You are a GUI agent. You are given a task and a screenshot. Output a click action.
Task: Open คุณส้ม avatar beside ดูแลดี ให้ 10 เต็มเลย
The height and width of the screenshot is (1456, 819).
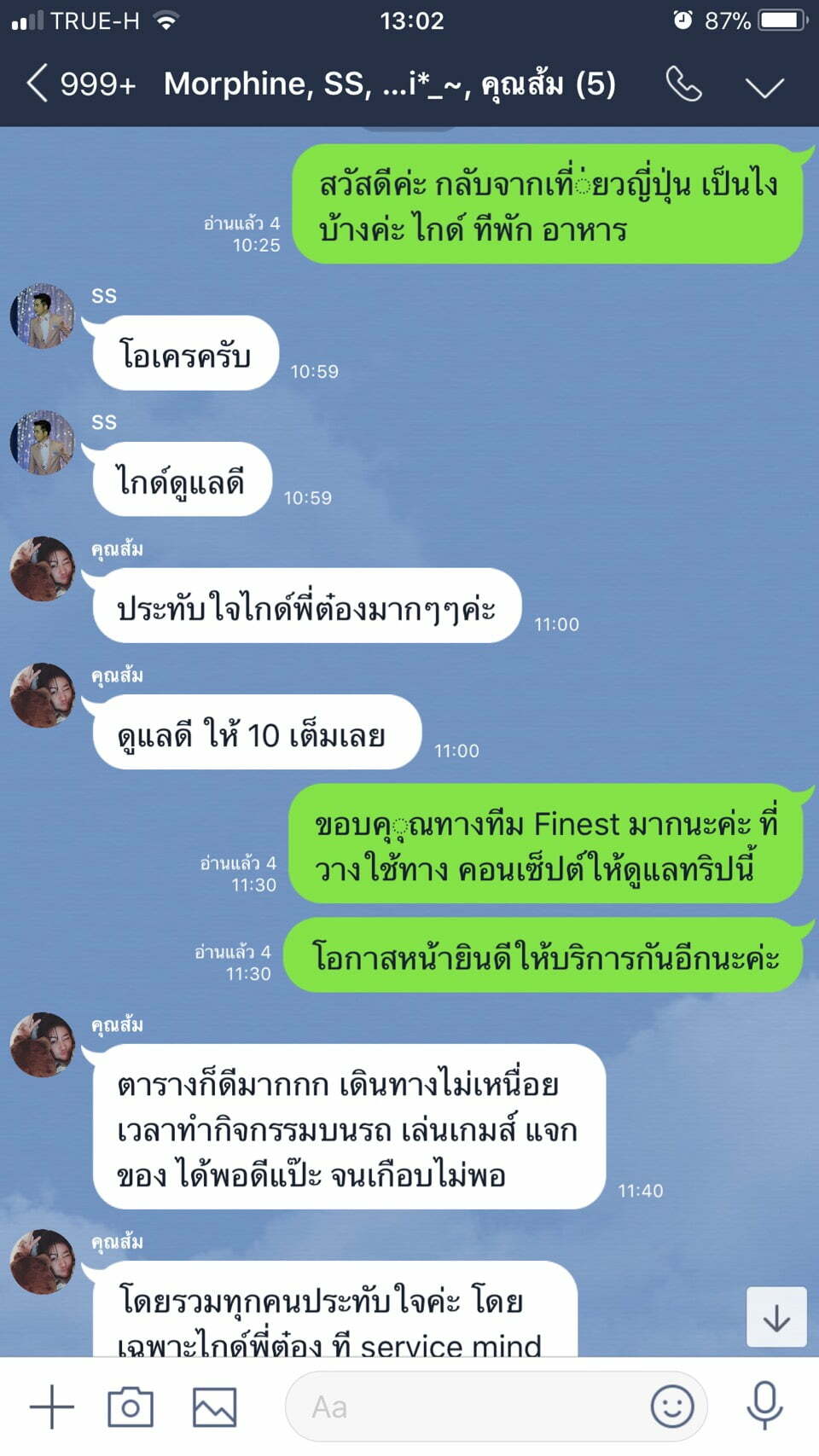click(x=43, y=695)
